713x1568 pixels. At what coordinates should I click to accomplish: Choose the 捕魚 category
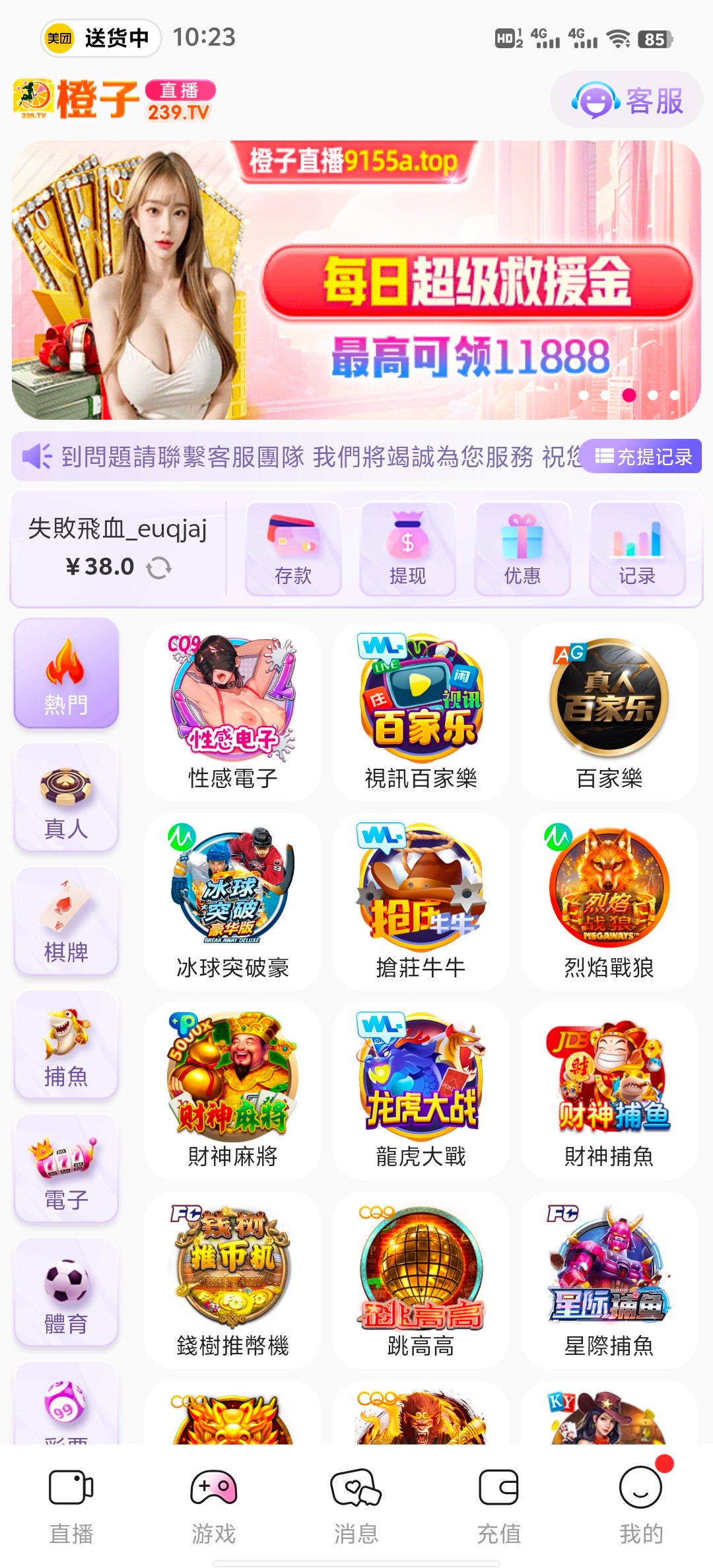(66, 1045)
